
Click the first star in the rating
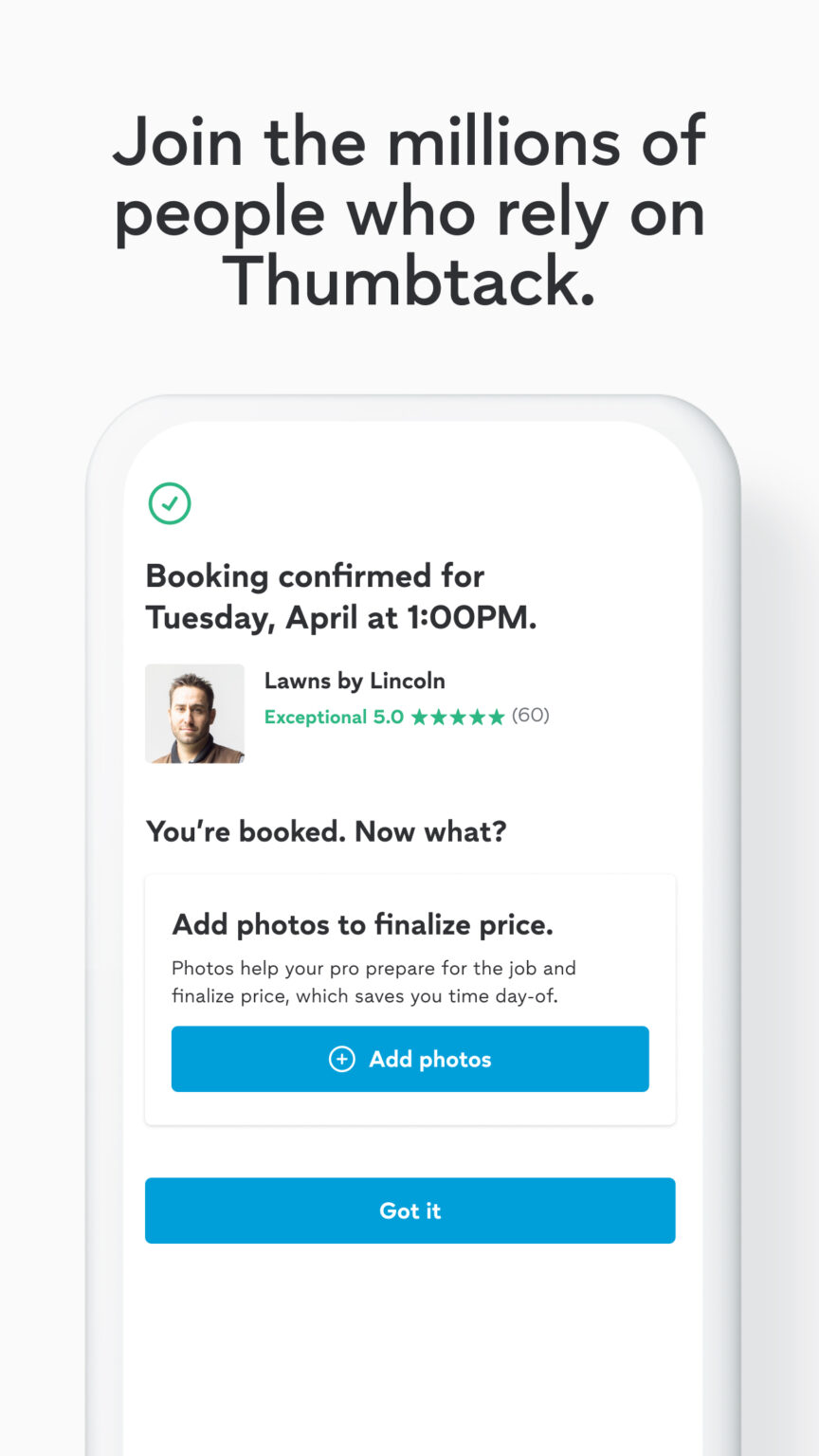click(x=421, y=717)
